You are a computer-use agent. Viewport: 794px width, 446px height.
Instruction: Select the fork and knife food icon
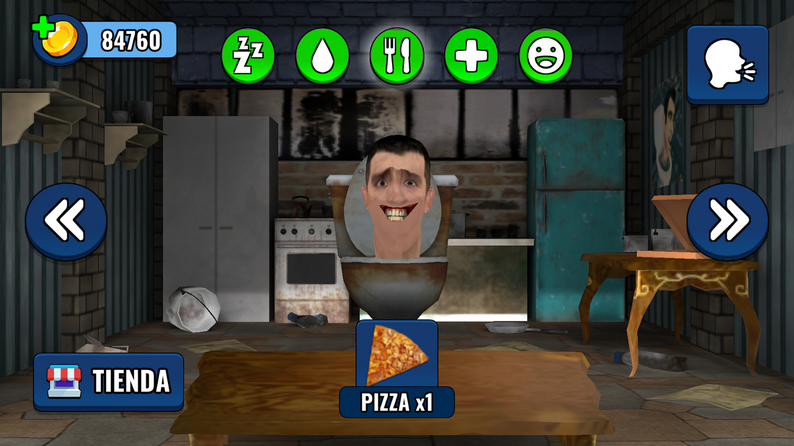tap(397, 55)
